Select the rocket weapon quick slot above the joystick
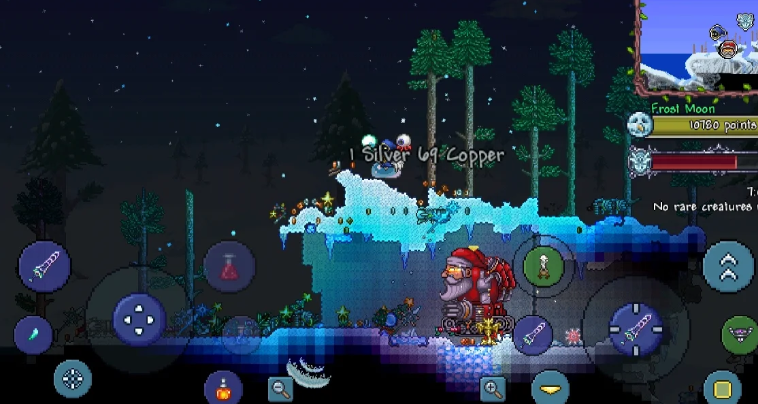 (x=45, y=267)
